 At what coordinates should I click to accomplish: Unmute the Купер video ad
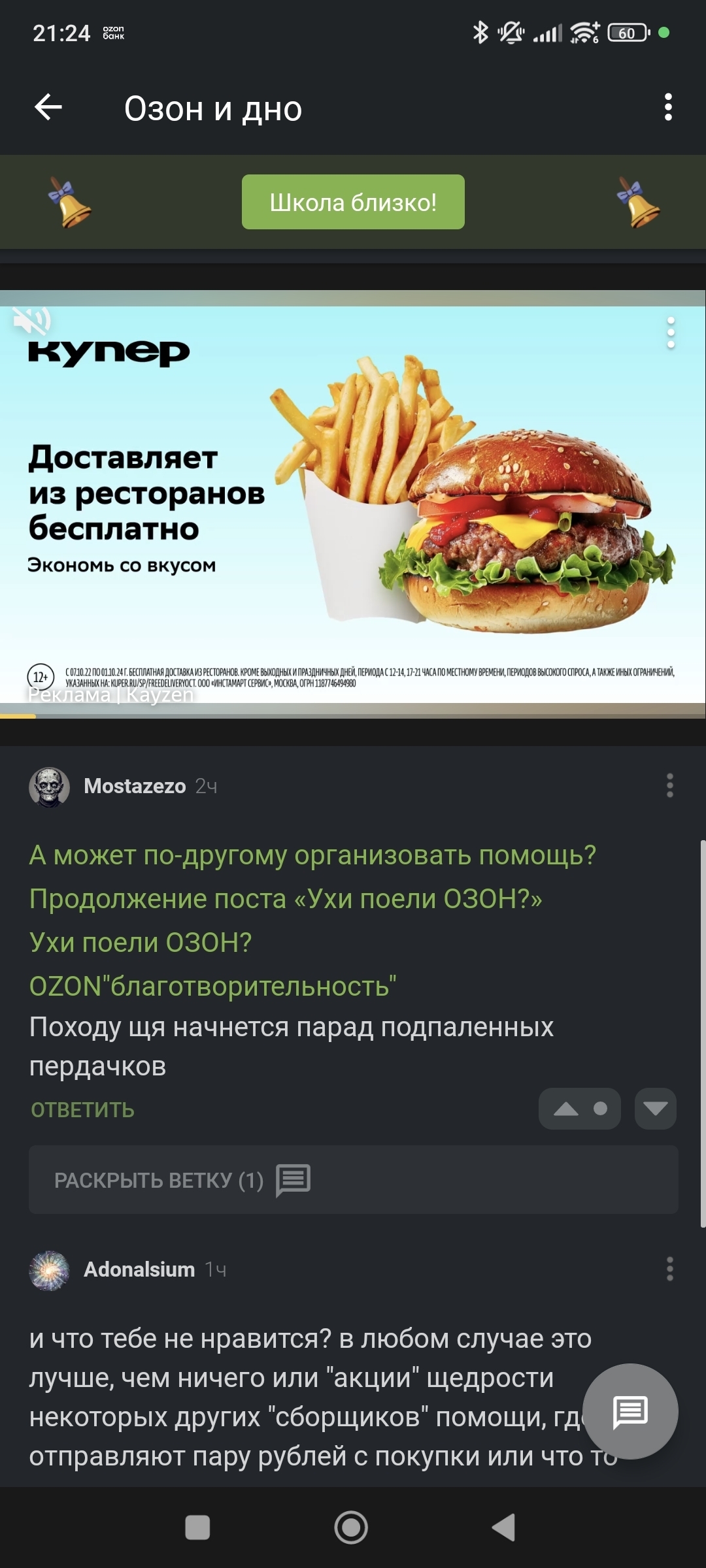click(x=31, y=321)
